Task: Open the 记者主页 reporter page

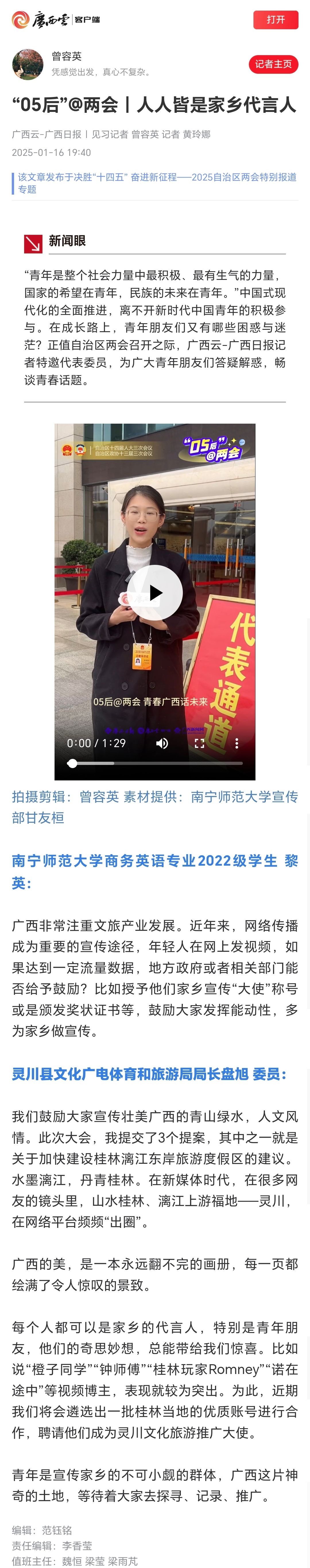Action: (273, 64)
